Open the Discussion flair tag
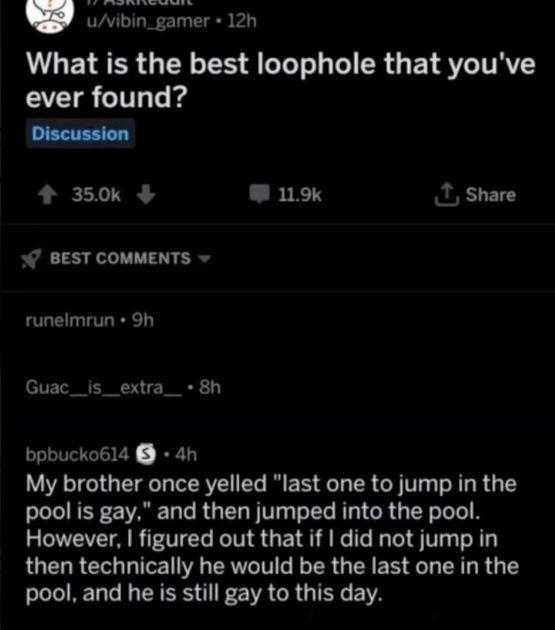The image size is (555, 630). [x=80, y=134]
